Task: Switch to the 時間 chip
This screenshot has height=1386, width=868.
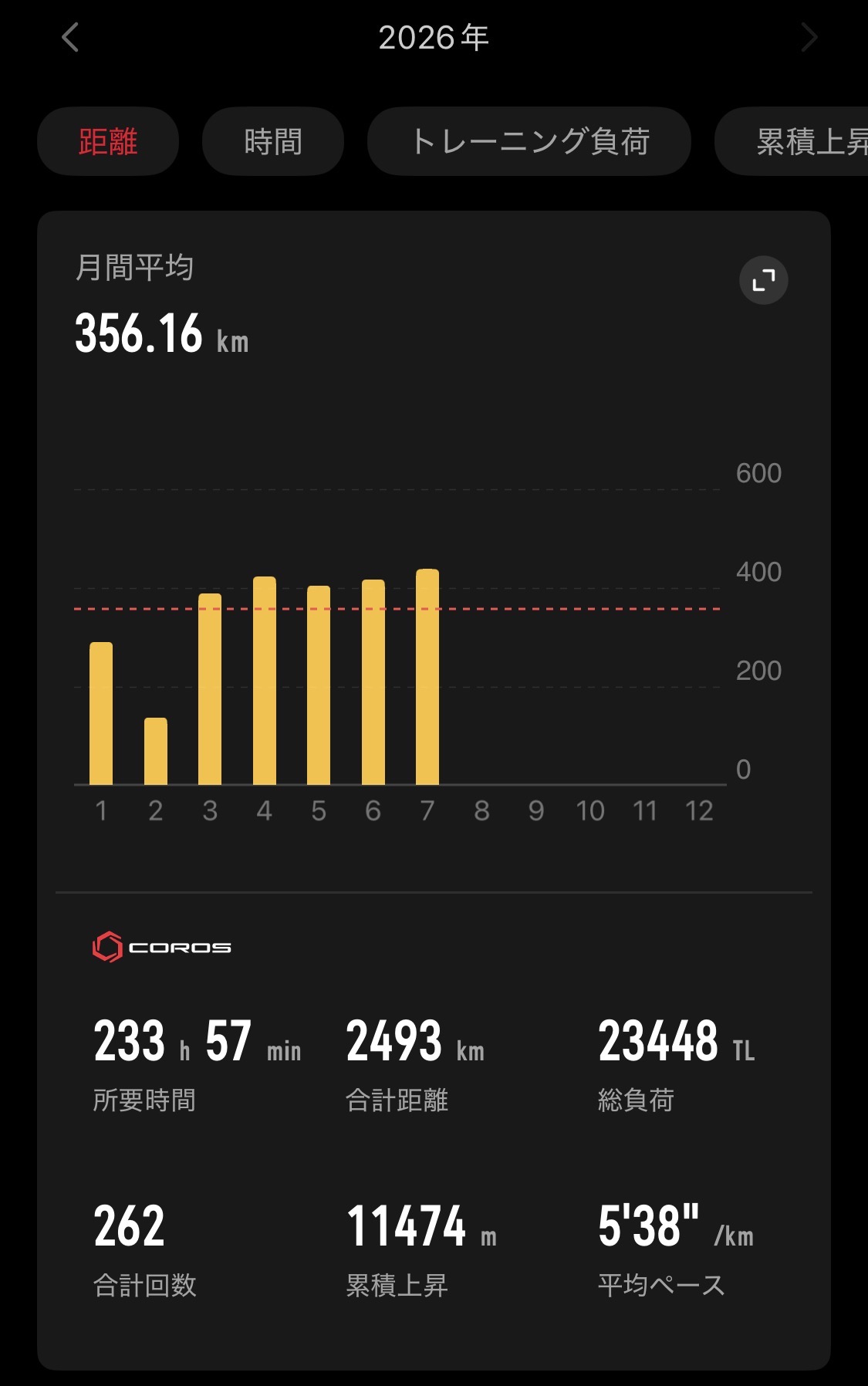Action: pos(273,141)
